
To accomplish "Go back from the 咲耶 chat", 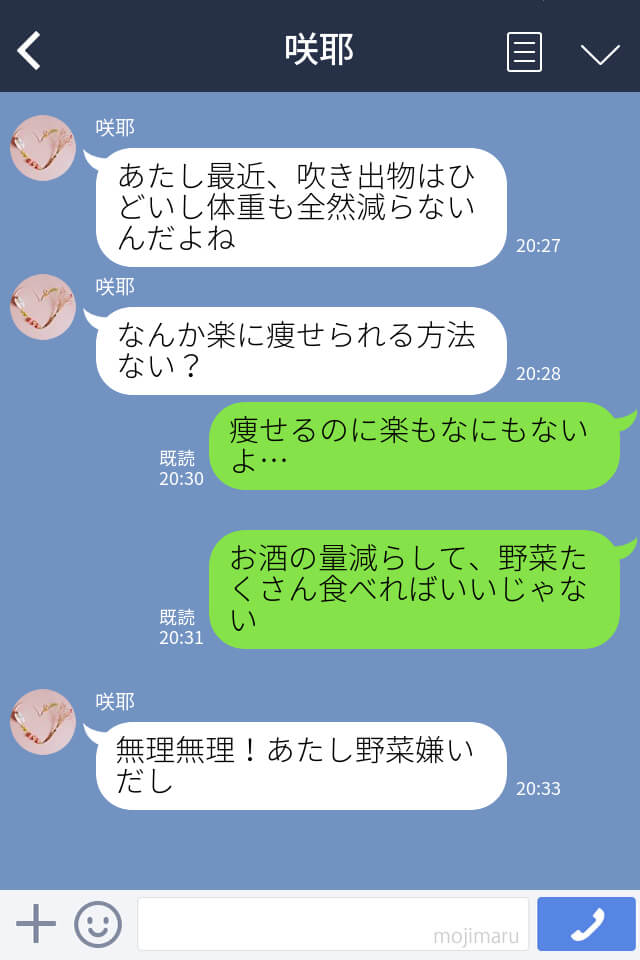I will click(x=30, y=50).
